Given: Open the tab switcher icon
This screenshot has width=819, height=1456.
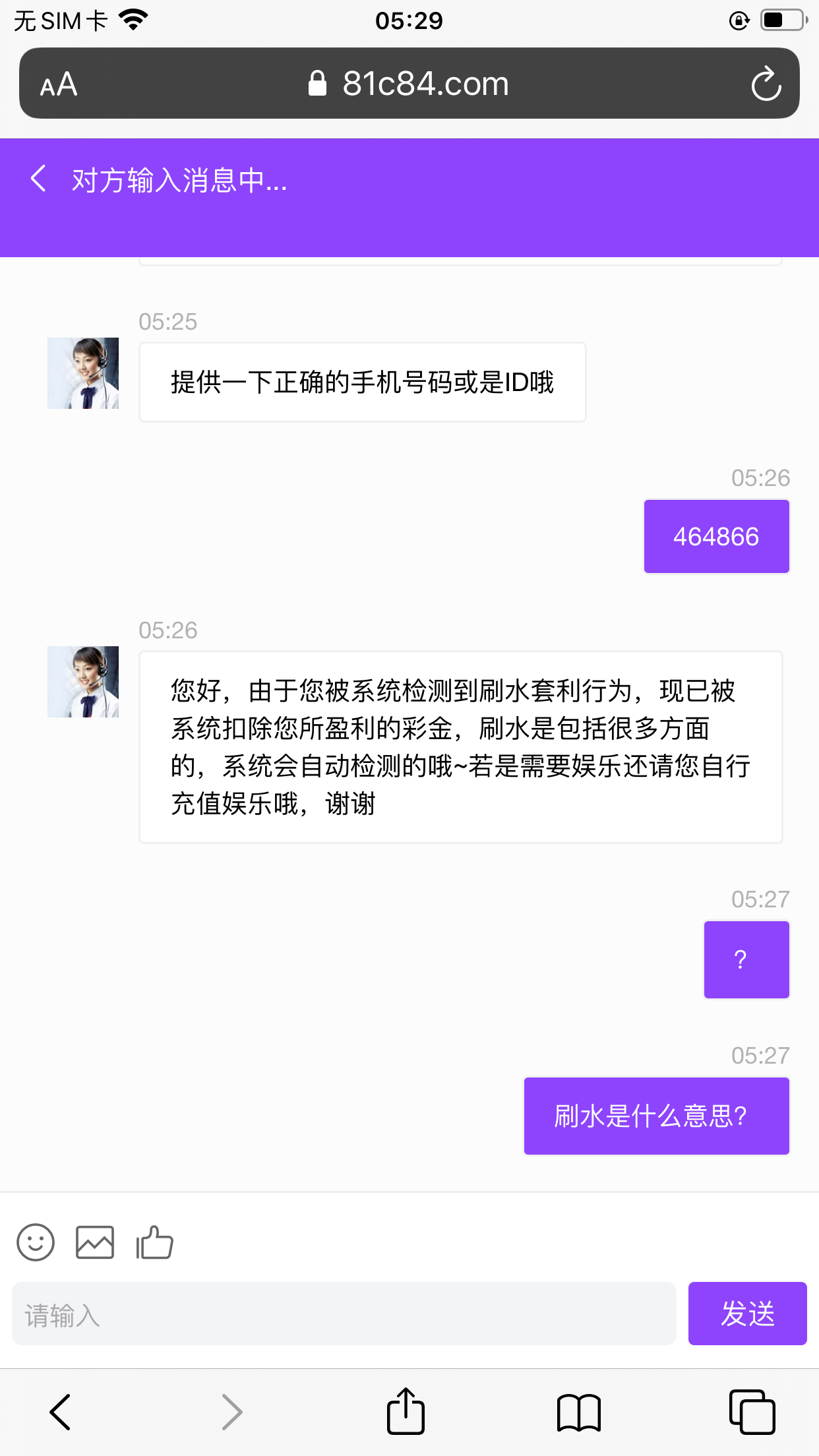Looking at the screenshot, I should coord(752,1411).
